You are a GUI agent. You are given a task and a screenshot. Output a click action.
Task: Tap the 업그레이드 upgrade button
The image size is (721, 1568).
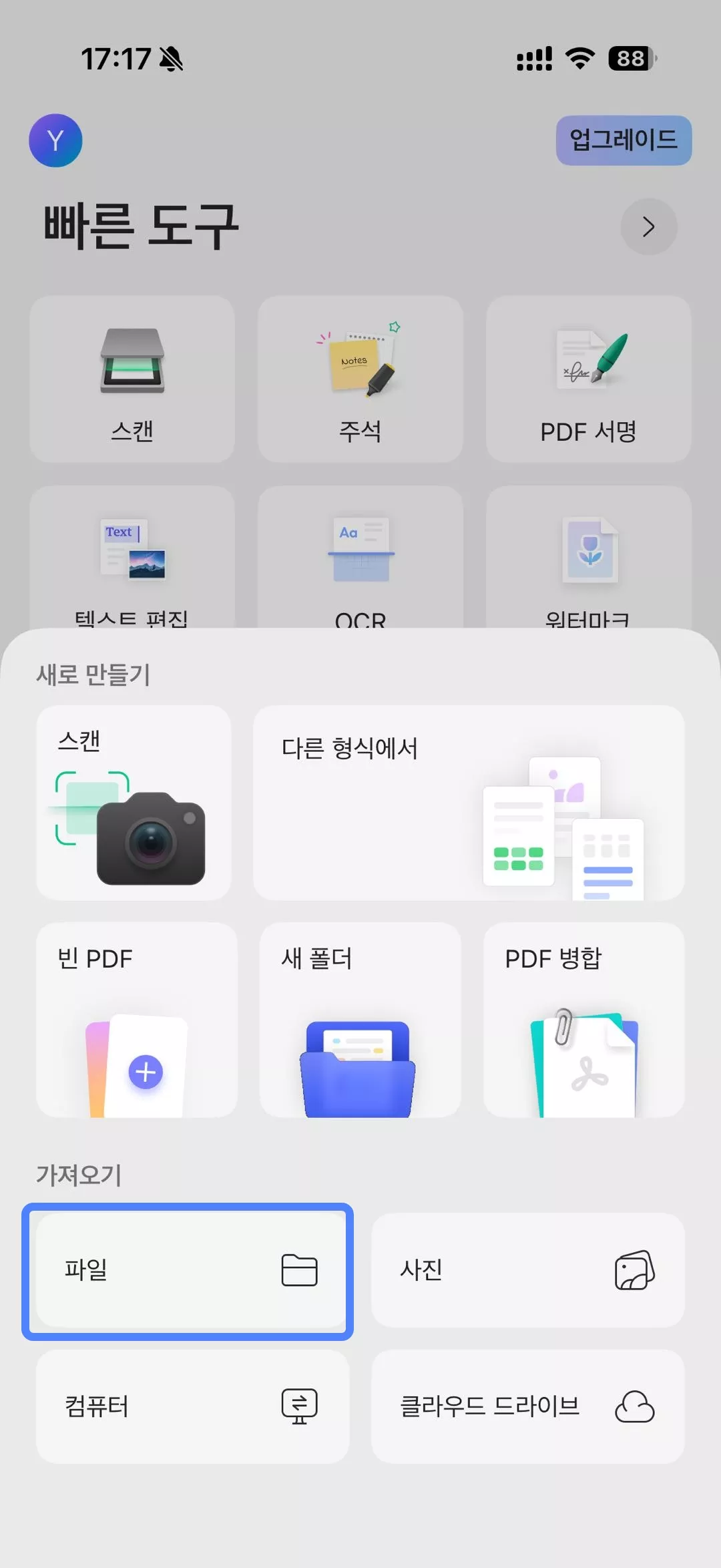tap(624, 140)
